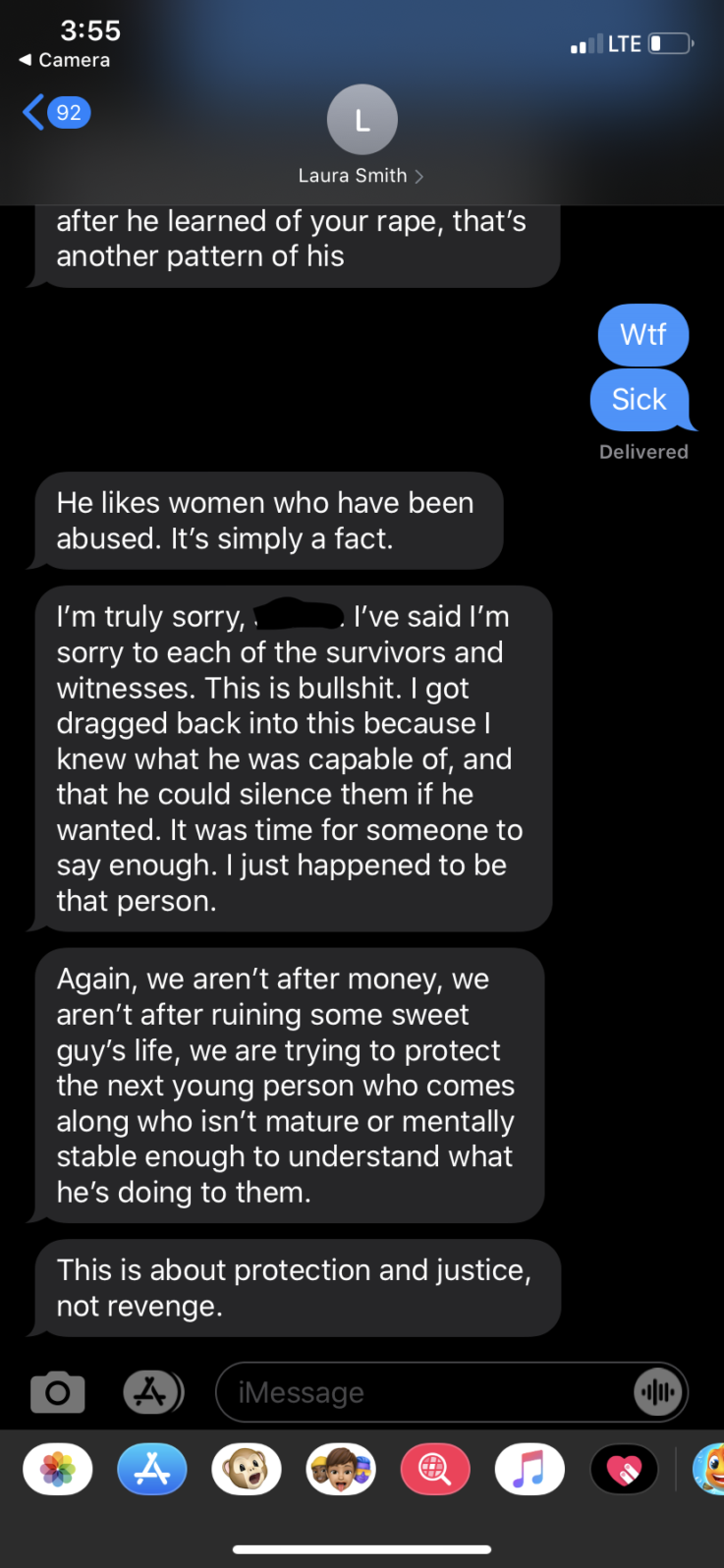Open the App Store for iMessage

(152, 1471)
